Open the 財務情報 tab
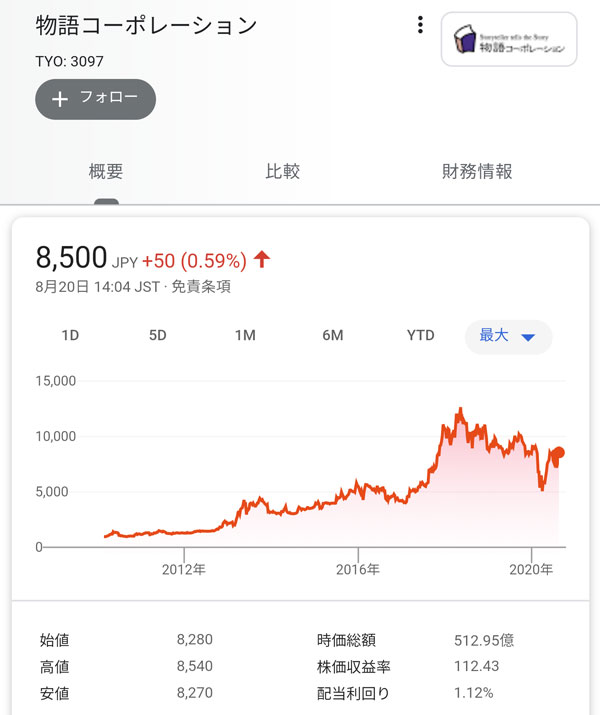The width and height of the screenshot is (600, 715). click(x=477, y=171)
